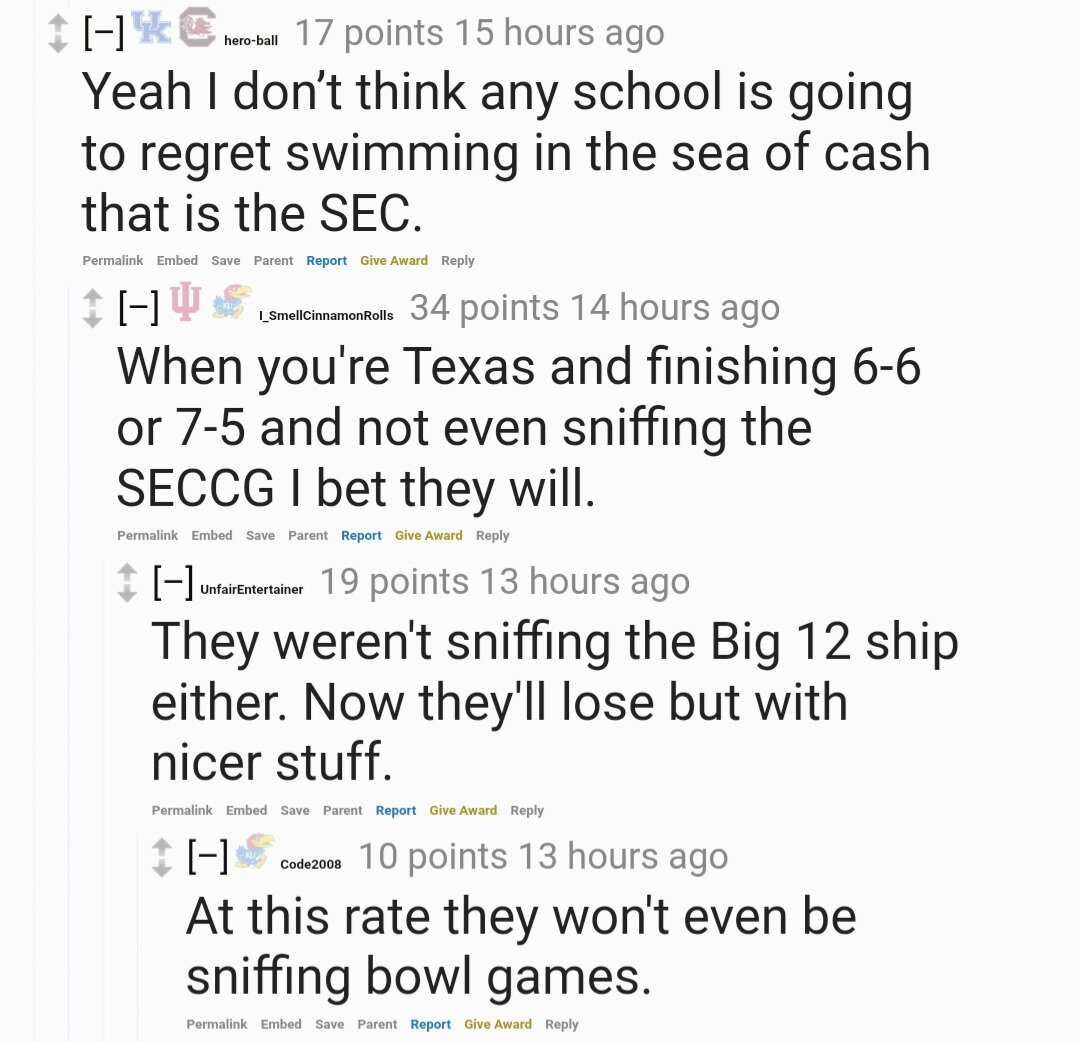Give Award to Code2008's comment

pos(498,1025)
